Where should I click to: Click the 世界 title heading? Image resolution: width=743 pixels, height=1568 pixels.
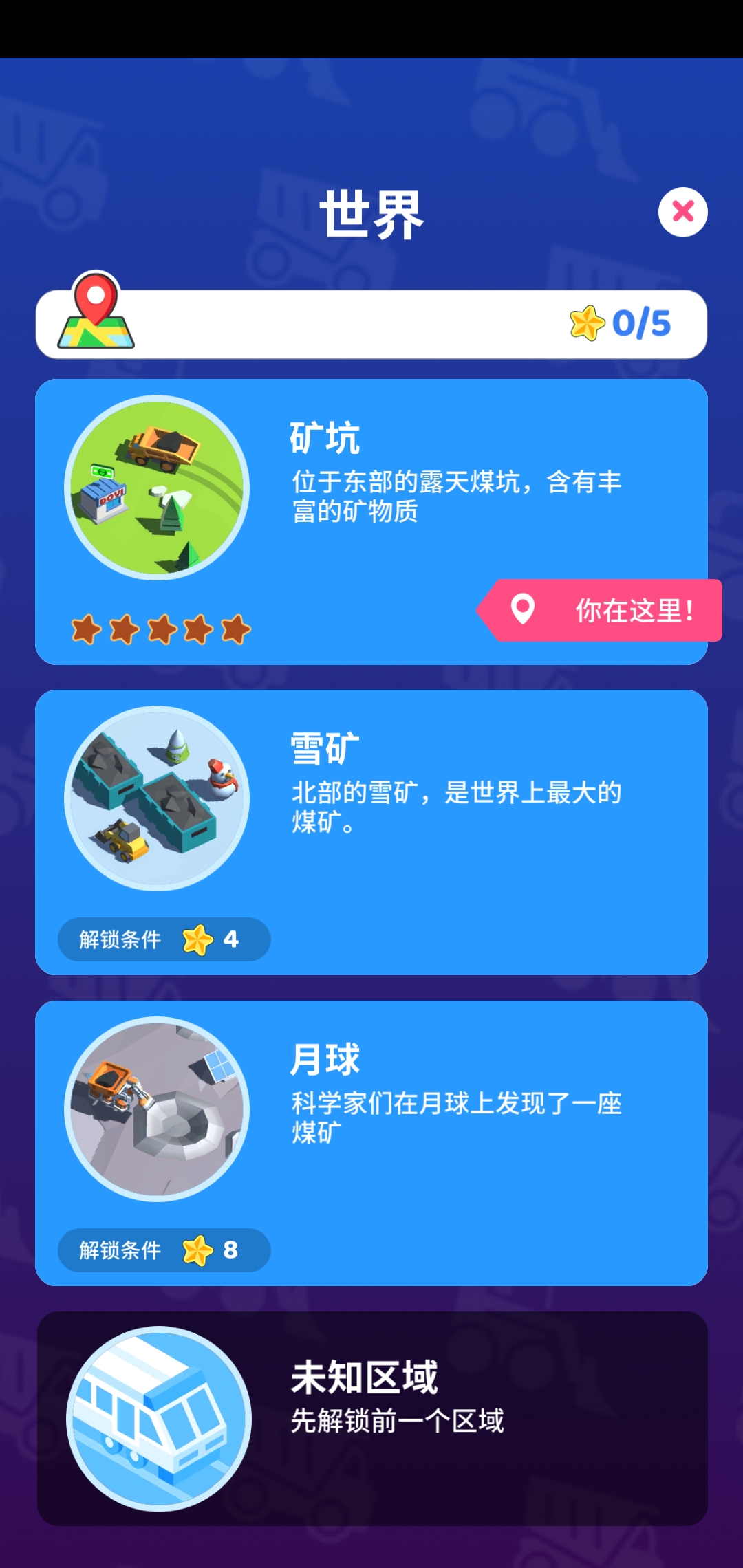(371, 213)
